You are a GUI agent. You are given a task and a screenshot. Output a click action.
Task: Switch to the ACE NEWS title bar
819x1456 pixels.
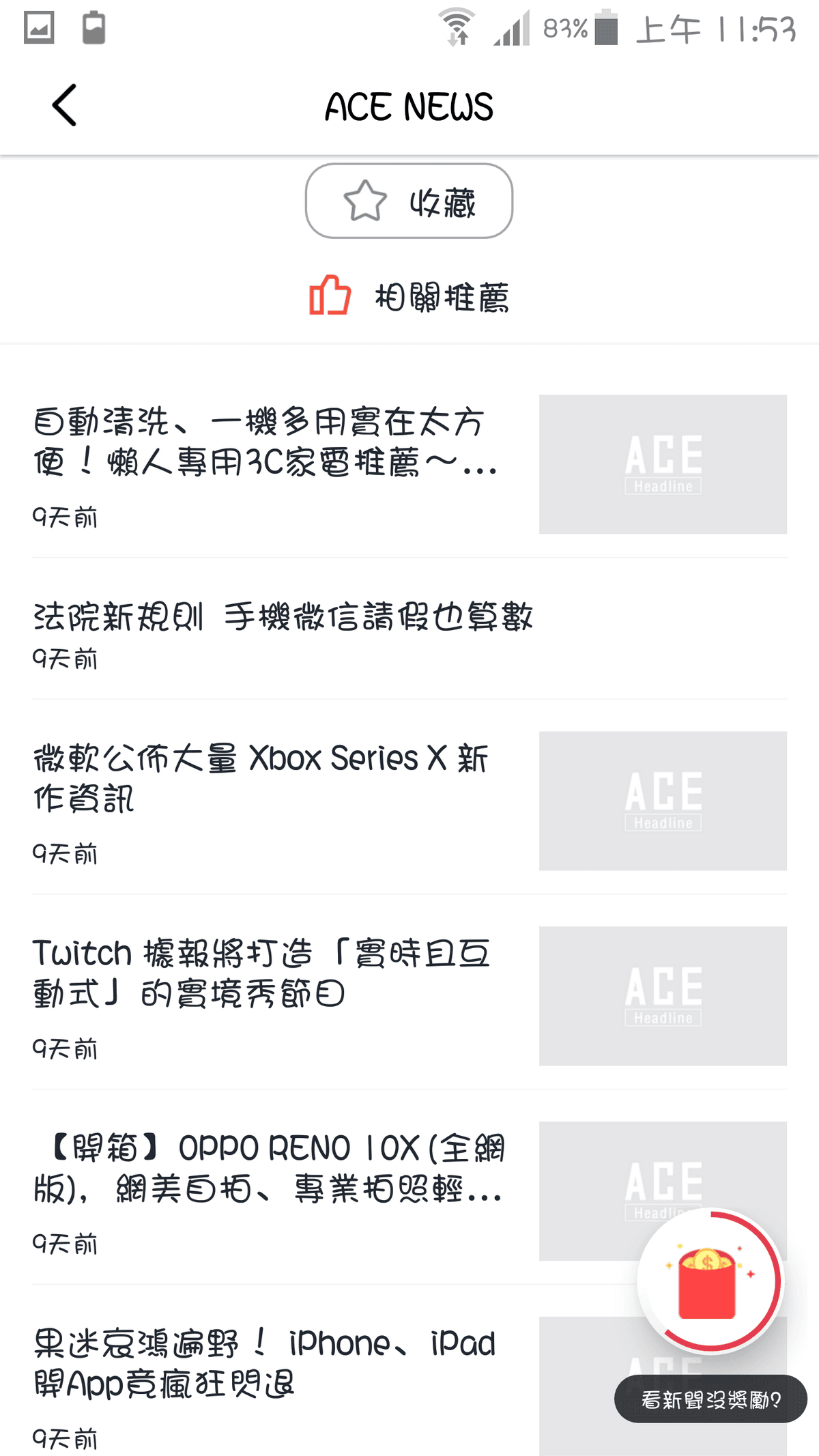click(x=409, y=106)
